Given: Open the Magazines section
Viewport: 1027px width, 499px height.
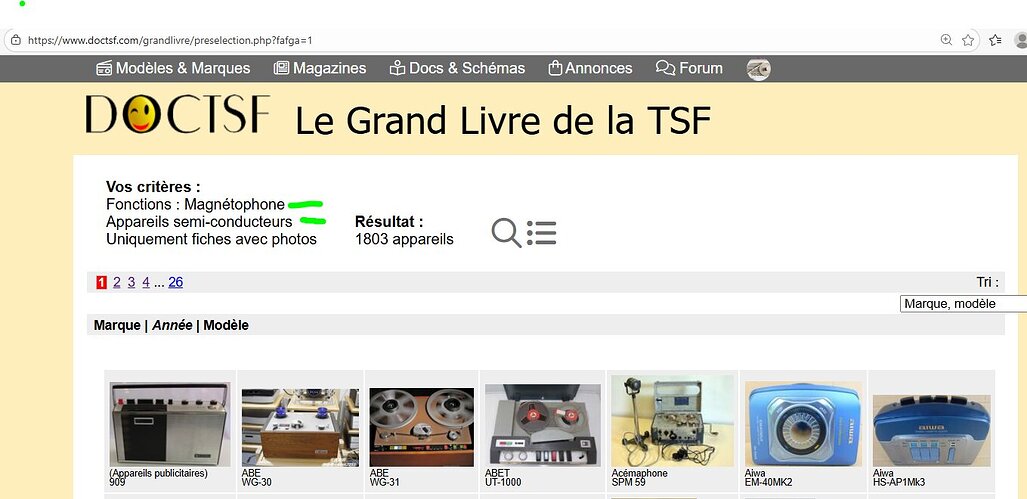Looking at the screenshot, I should pos(320,68).
